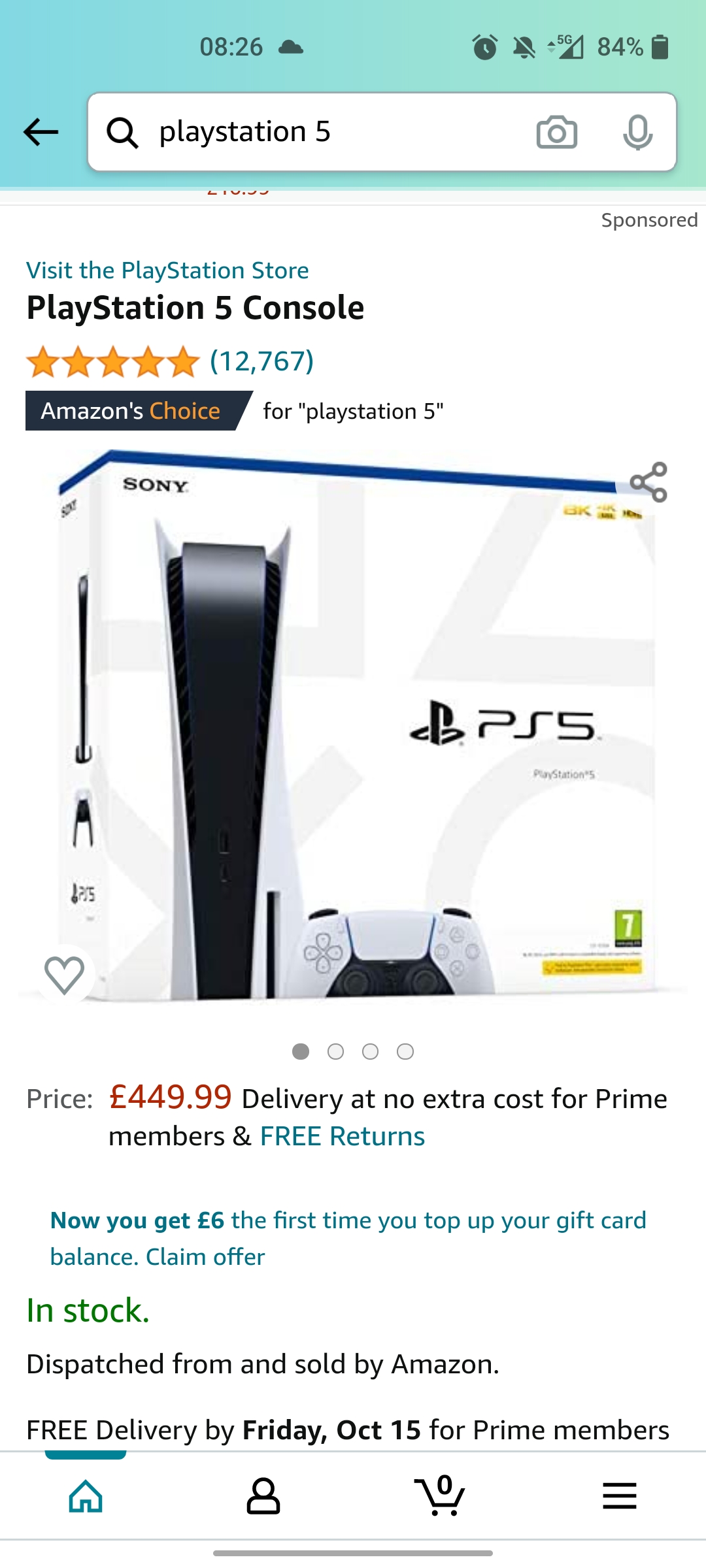The image size is (706, 1568).
Task: Start voice search with microphone
Action: point(637,133)
